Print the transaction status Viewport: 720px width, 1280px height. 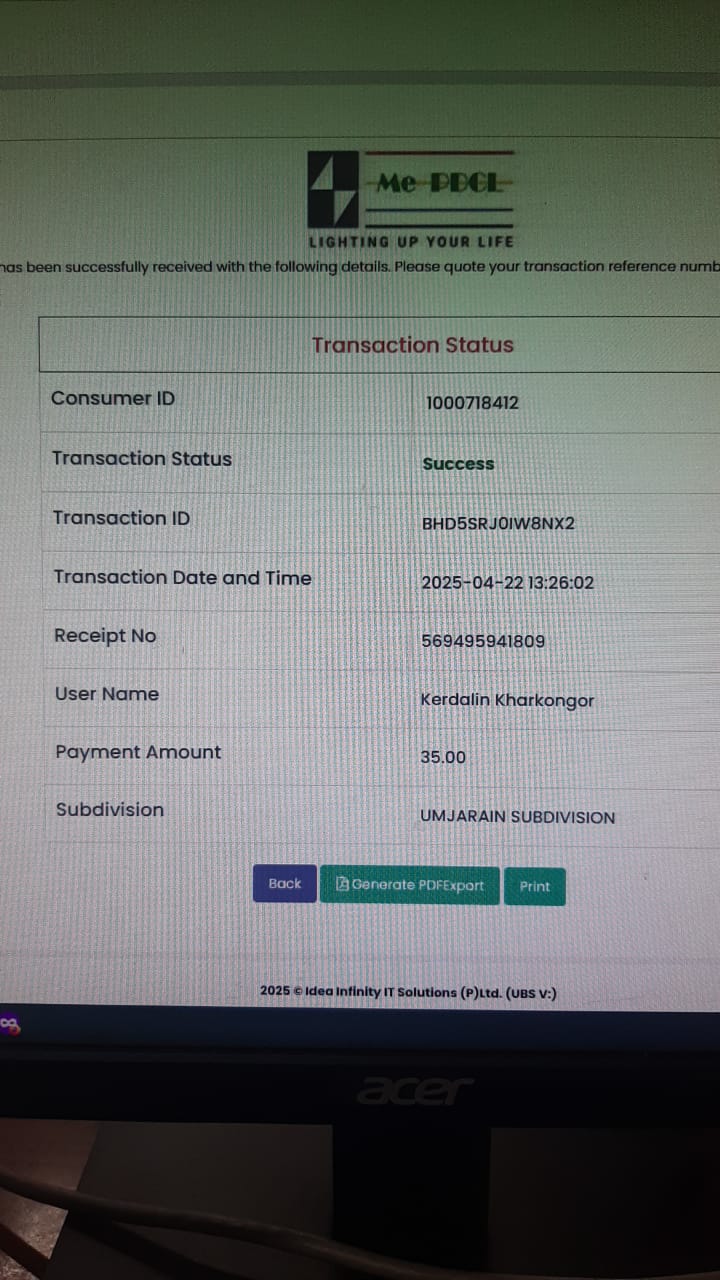[535, 887]
